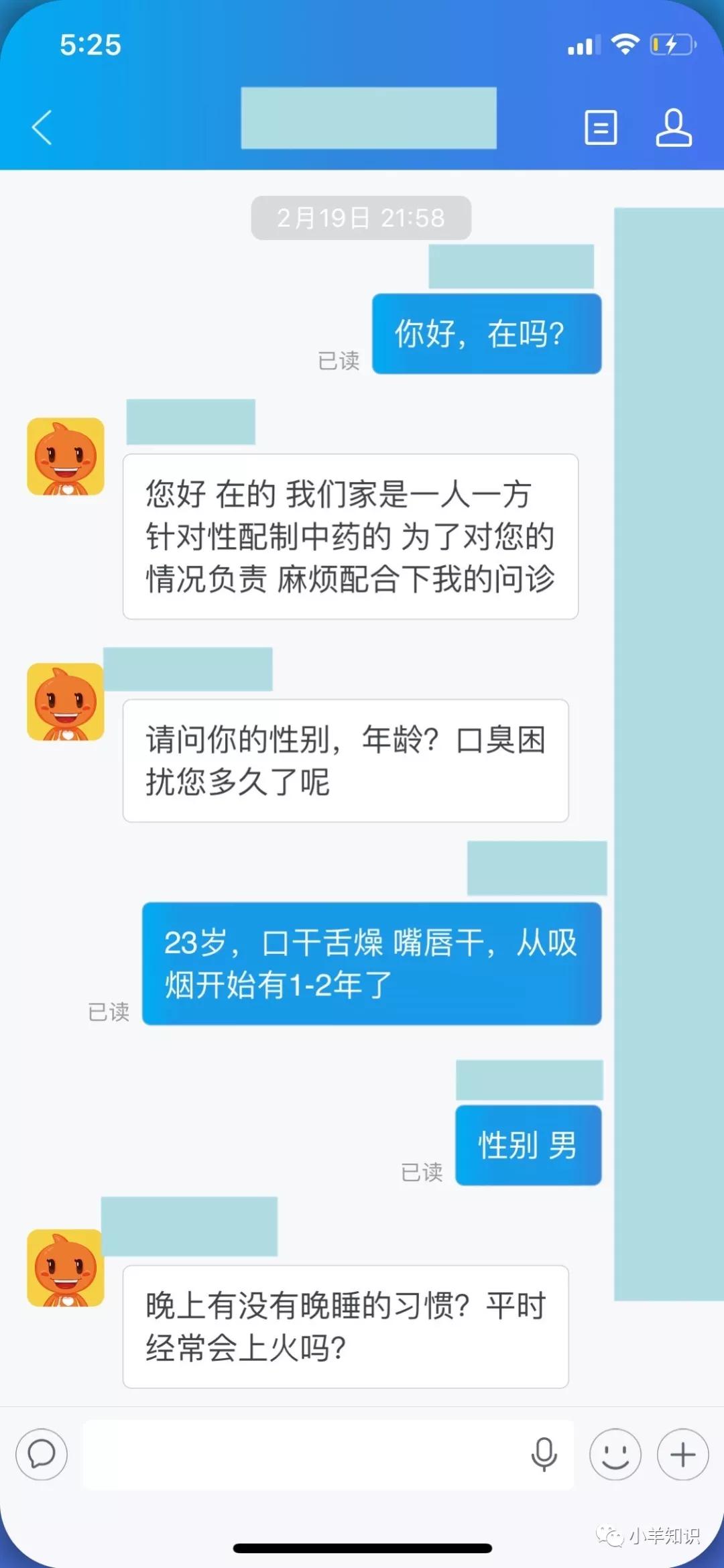Viewport: 724px width, 1568px height.
Task: Focus the message input field
Action: click(302, 1455)
